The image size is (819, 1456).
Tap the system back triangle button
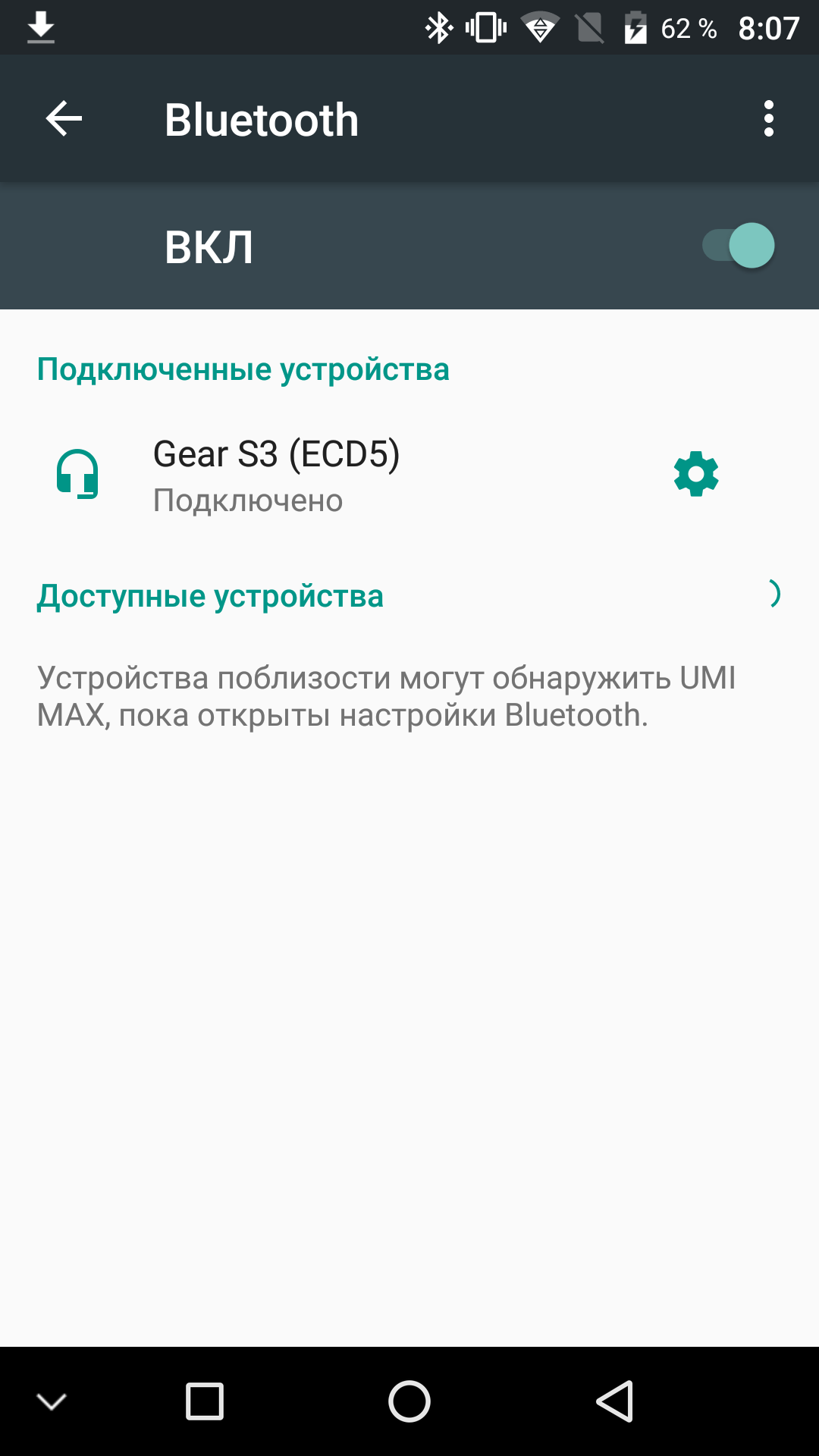click(x=614, y=1401)
